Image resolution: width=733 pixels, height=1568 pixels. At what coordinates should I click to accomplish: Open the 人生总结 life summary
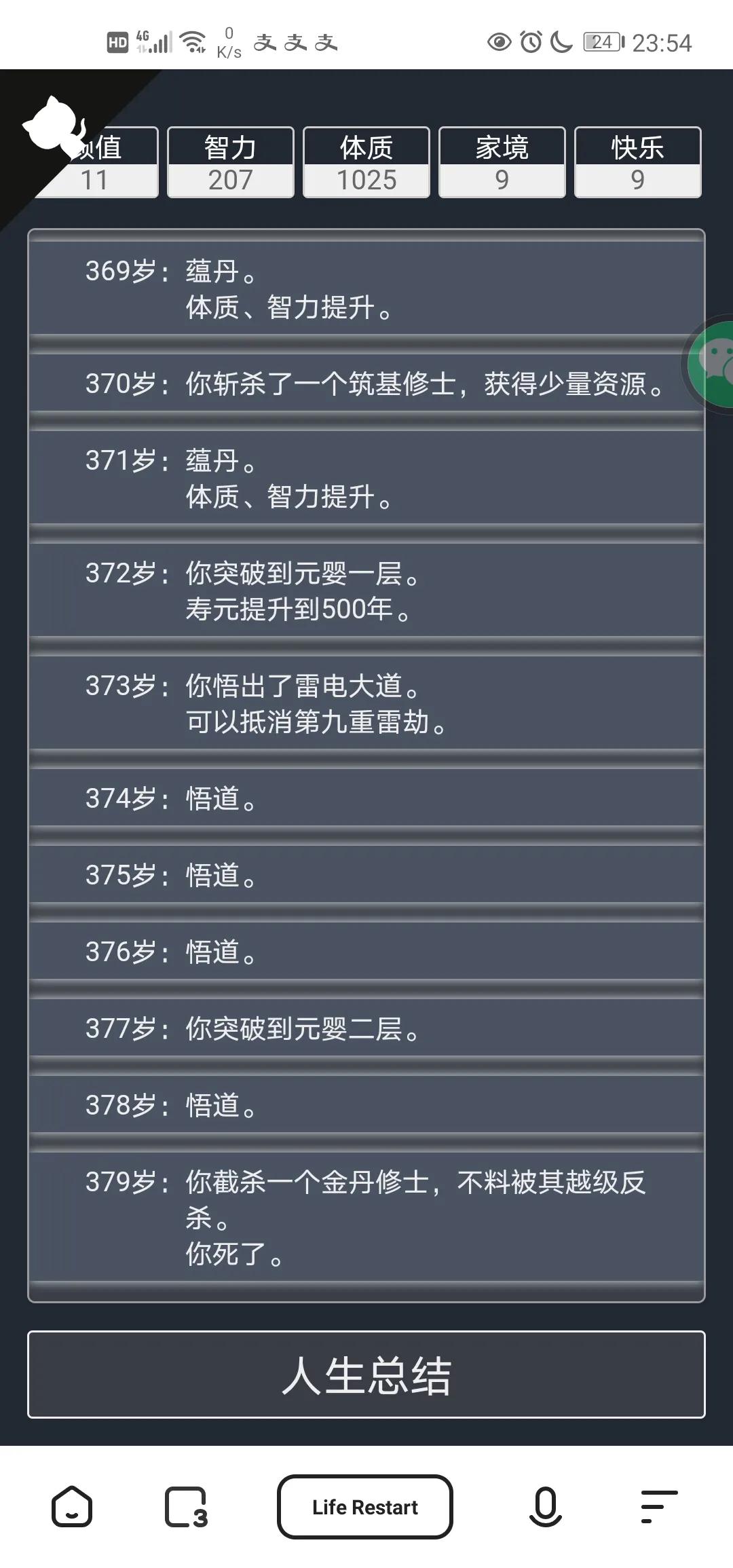(x=366, y=1375)
